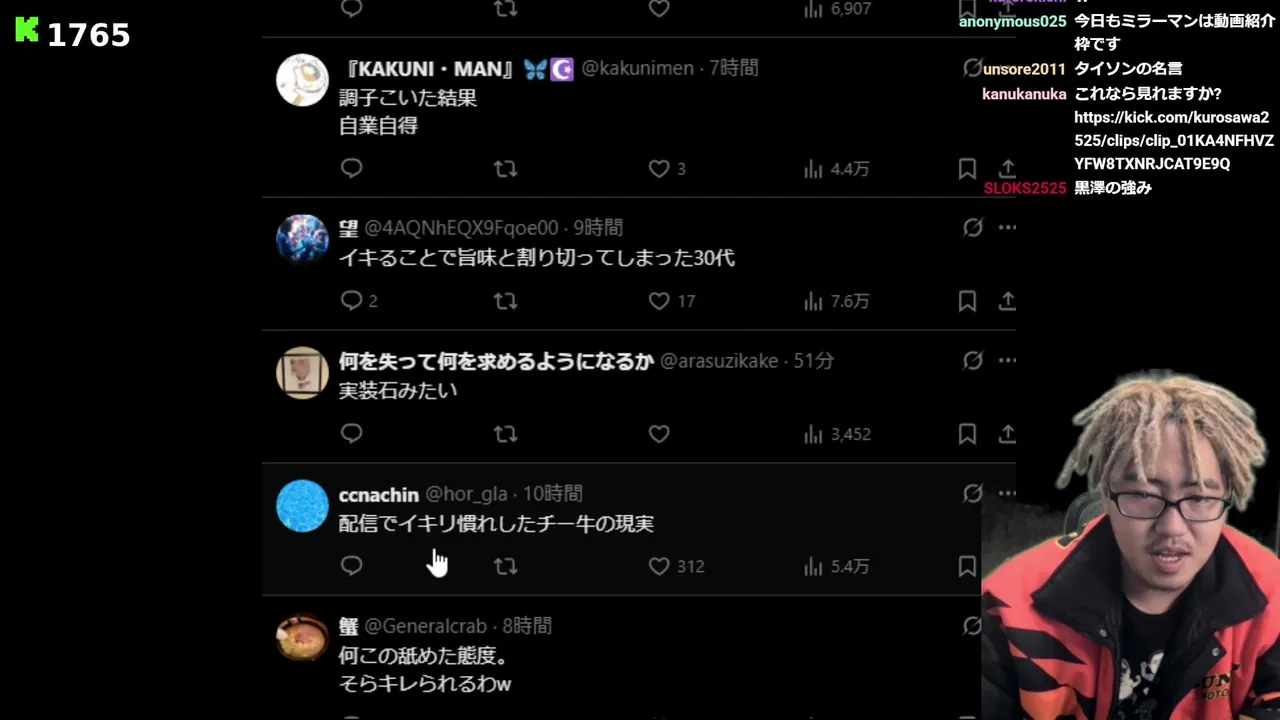
Task: Like the ccnachin post
Action: click(x=659, y=566)
